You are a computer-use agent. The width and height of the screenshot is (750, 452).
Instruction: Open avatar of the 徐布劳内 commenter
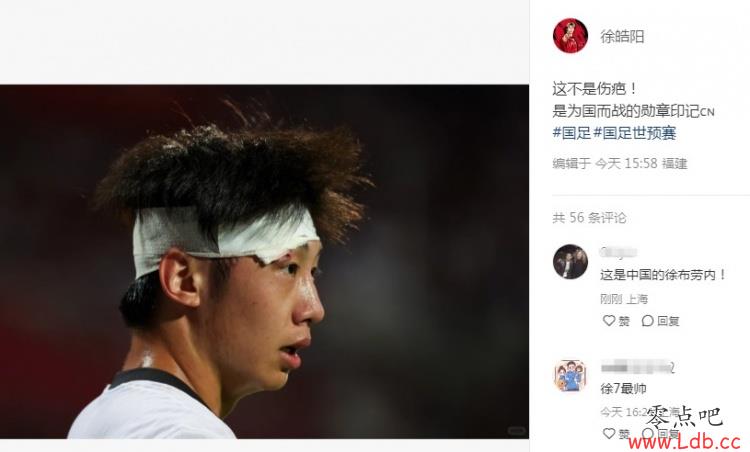tap(570, 262)
